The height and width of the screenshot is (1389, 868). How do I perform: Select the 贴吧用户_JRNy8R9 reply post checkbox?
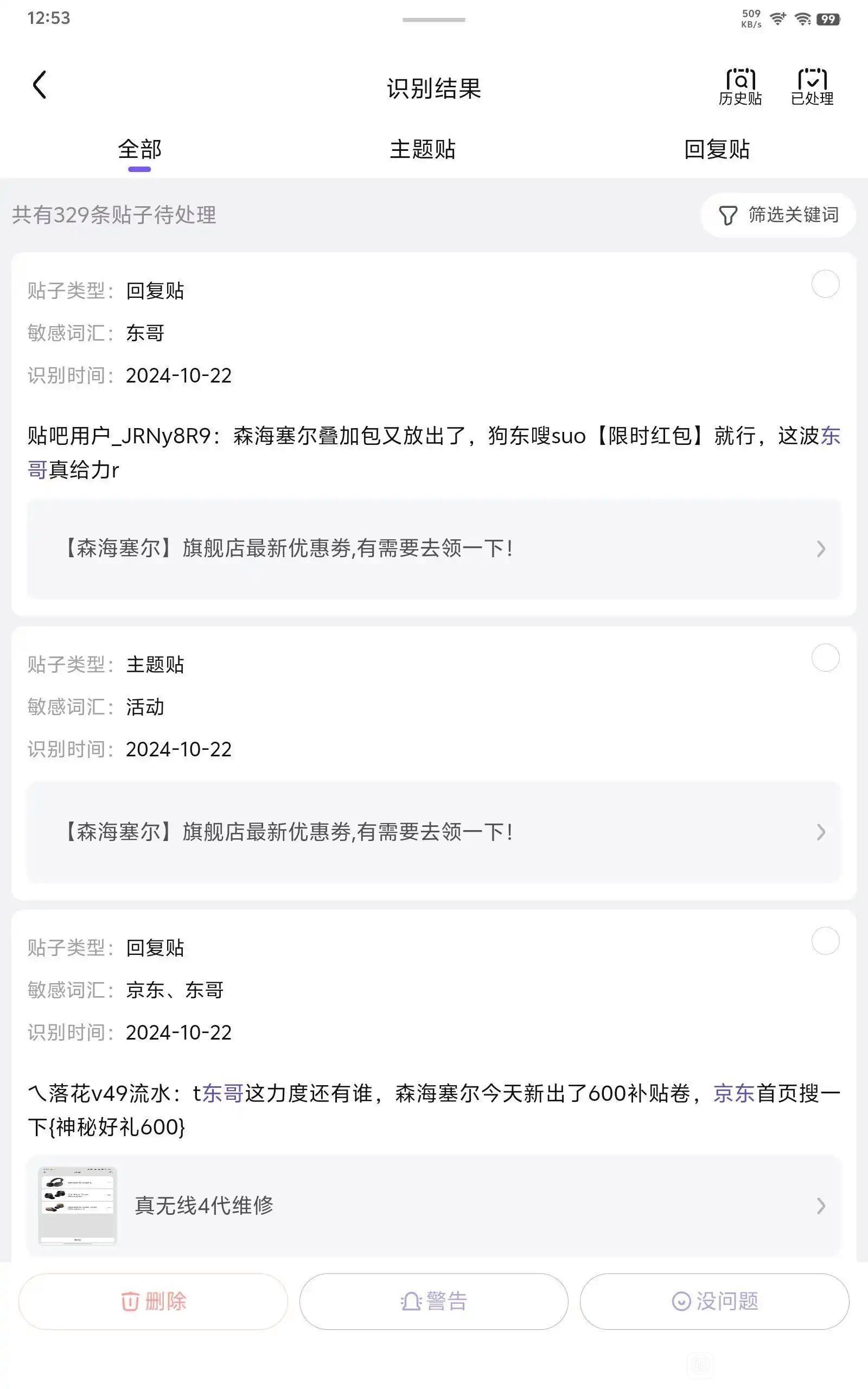(x=825, y=284)
